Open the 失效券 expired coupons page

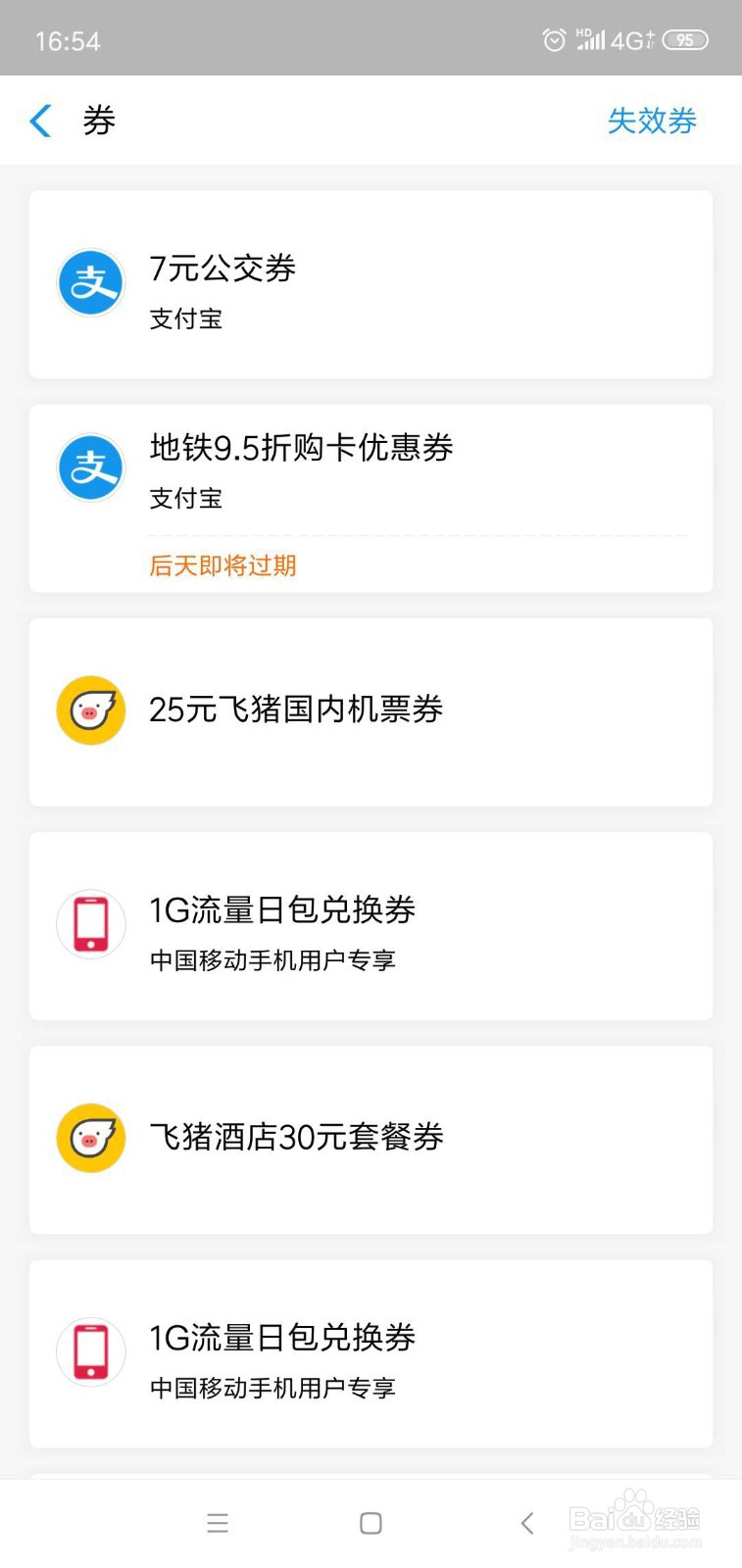[652, 121]
